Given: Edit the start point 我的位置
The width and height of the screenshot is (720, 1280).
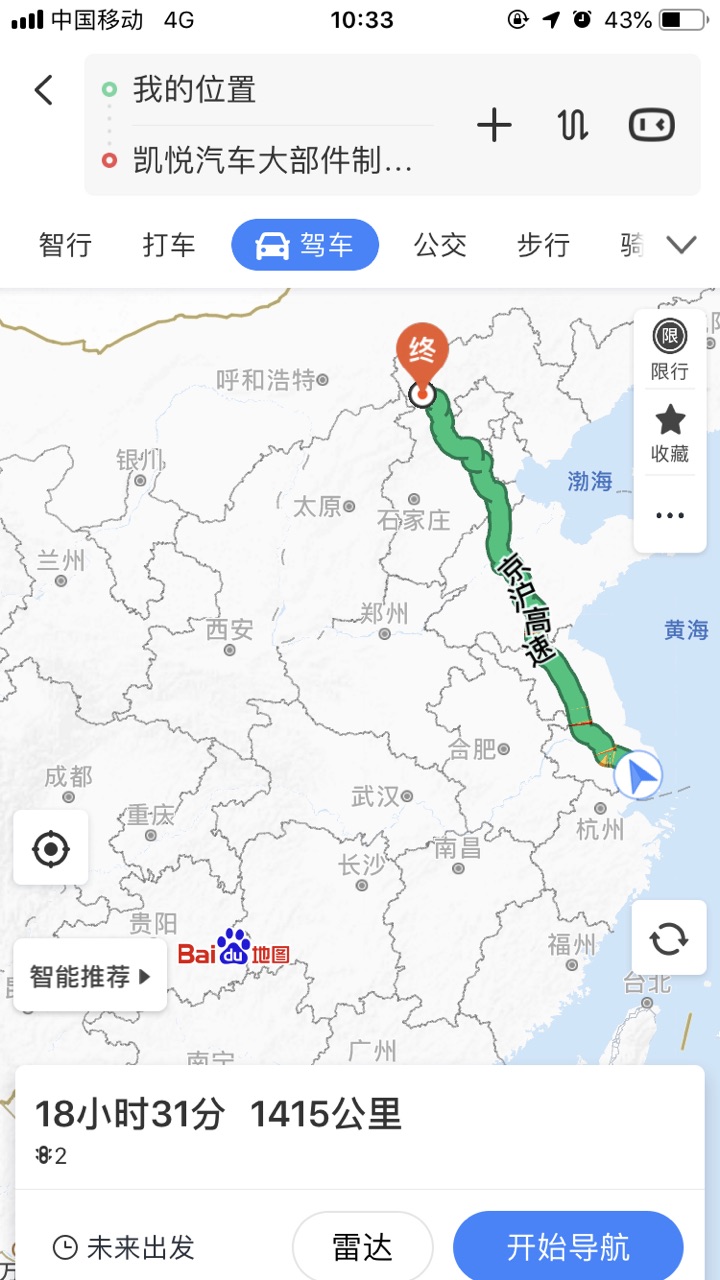Looking at the screenshot, I should pyautogui.click(x=195, y=90).
